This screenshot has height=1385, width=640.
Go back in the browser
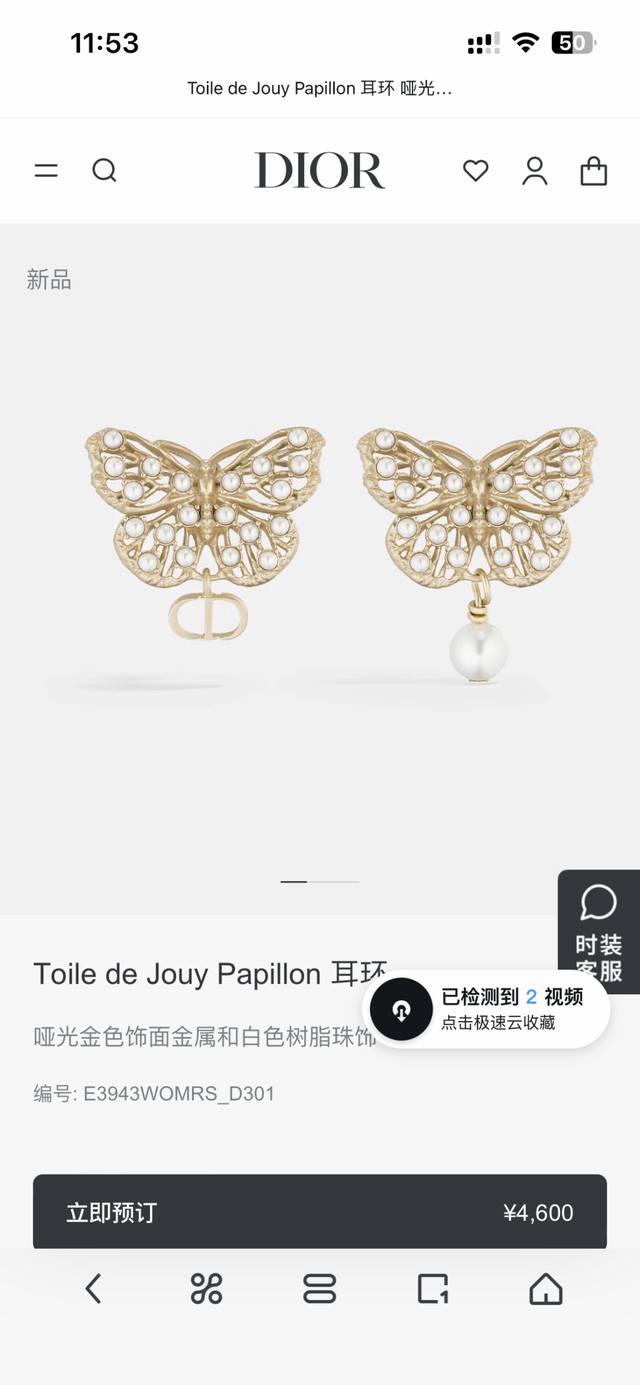click(x=94, y=1289)
